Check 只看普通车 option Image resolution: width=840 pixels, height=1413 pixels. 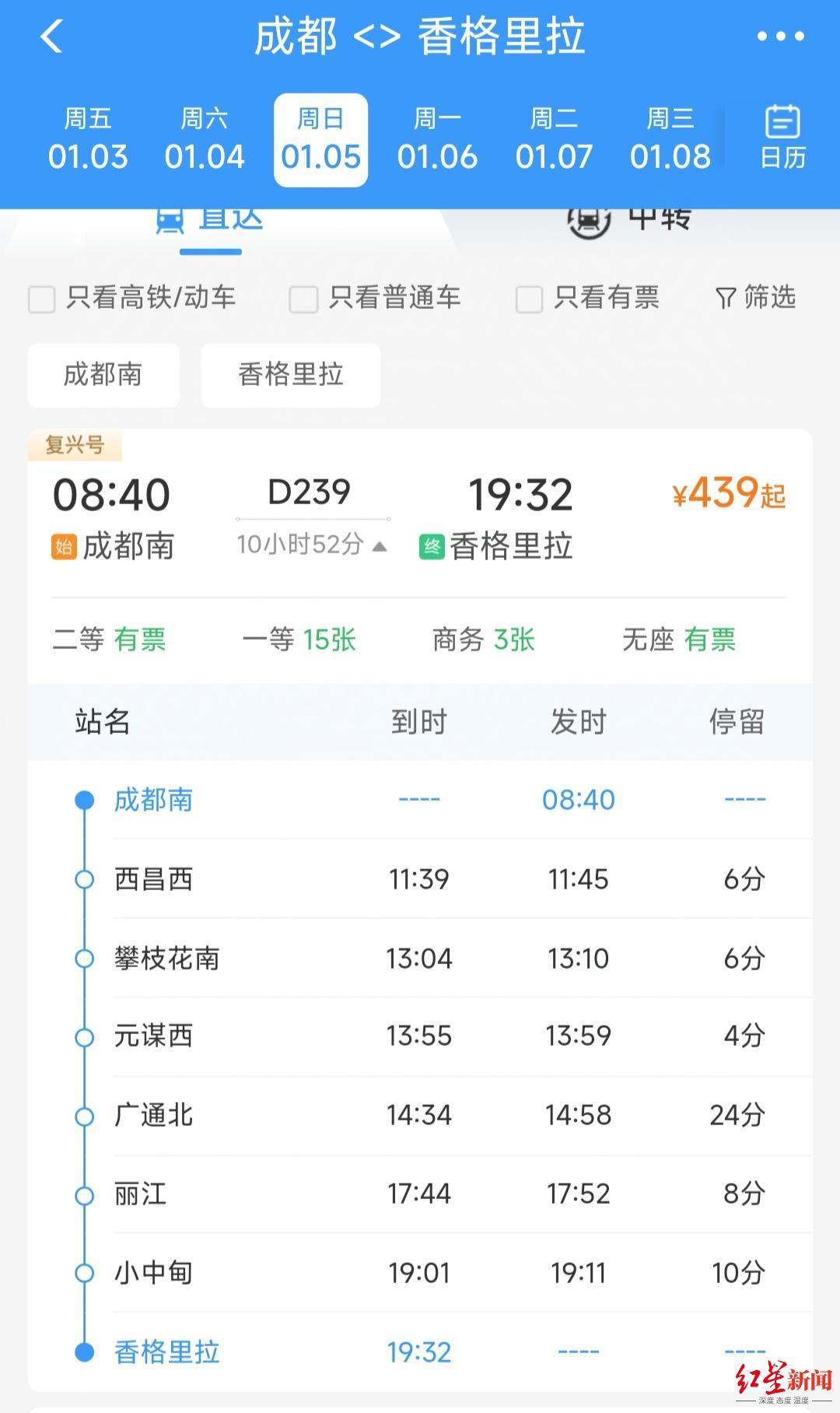[376, 298]
